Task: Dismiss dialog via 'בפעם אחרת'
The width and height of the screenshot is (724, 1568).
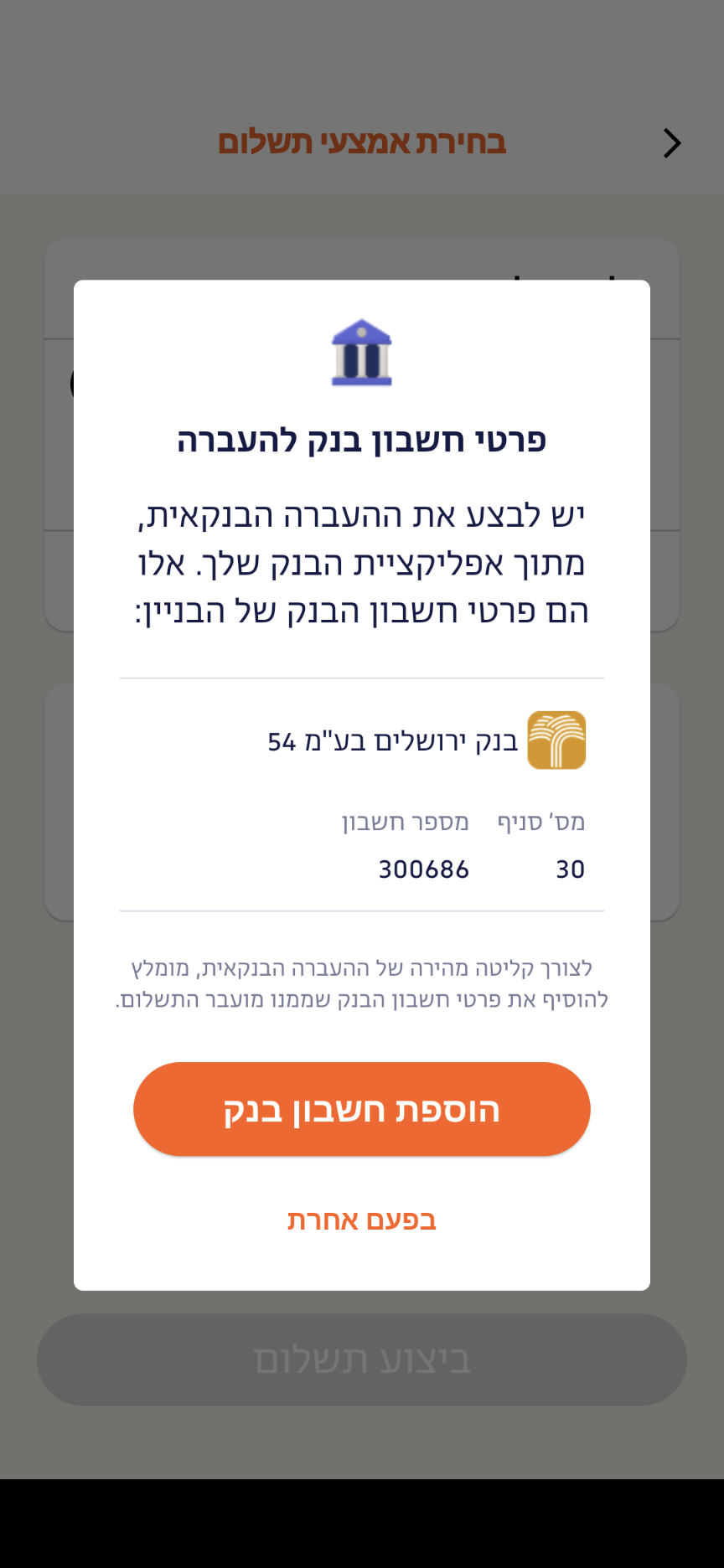Action: 362,1220
